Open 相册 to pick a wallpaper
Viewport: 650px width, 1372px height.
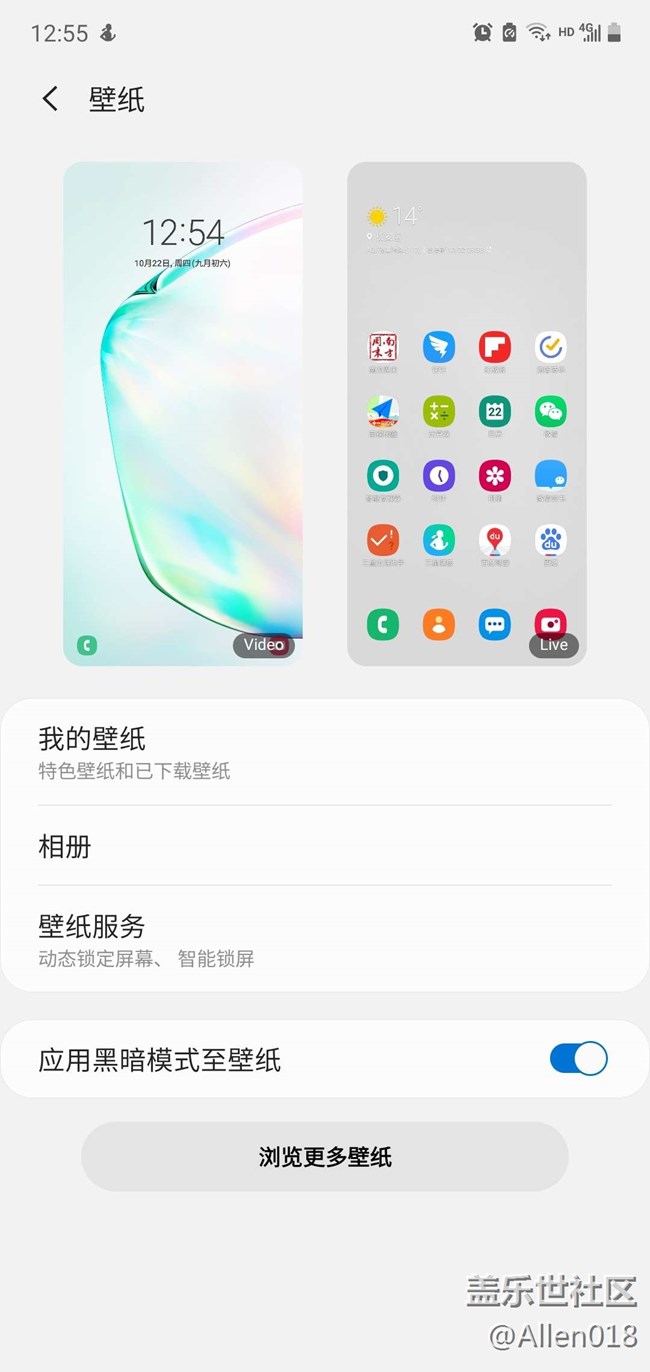click(x=324, y=846)
